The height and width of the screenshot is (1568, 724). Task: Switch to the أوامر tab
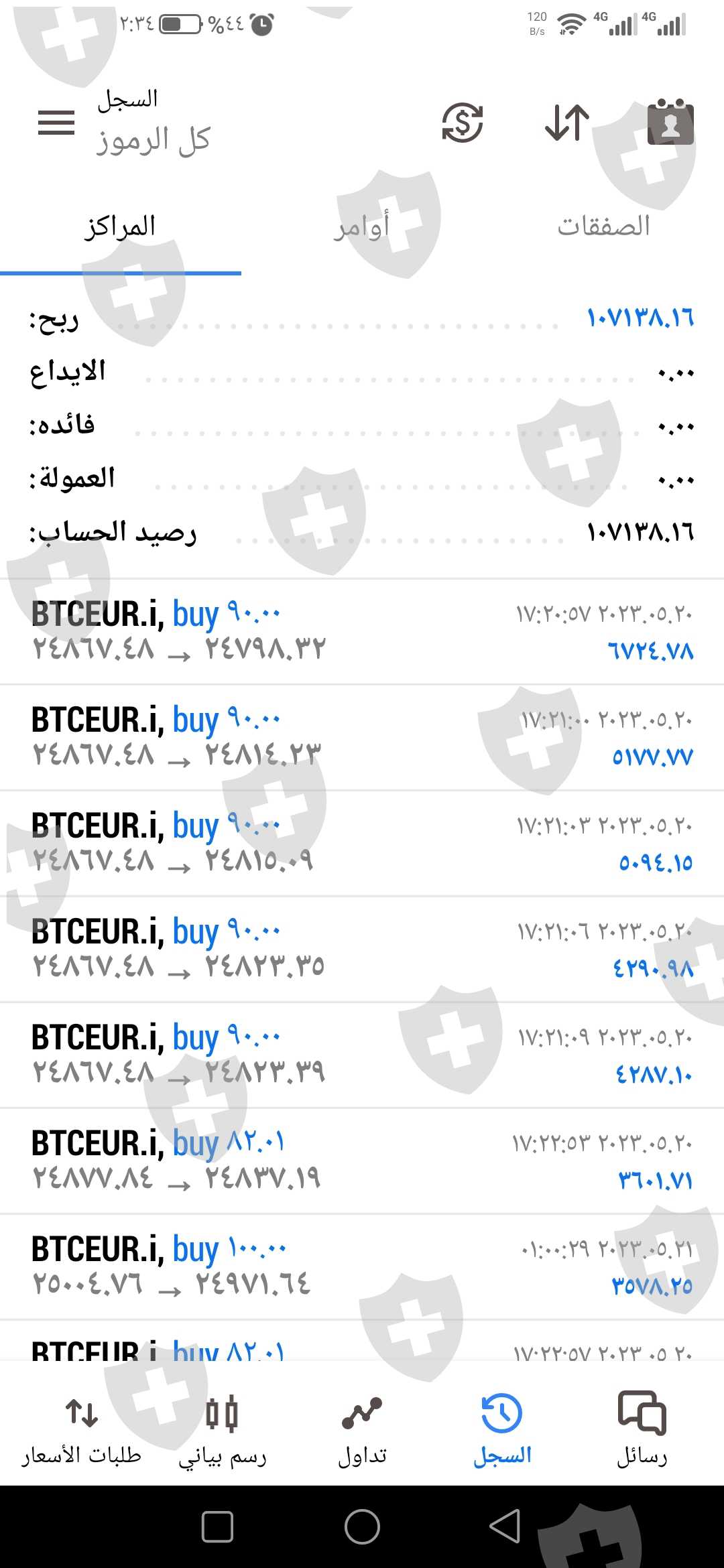coord(362,226)
